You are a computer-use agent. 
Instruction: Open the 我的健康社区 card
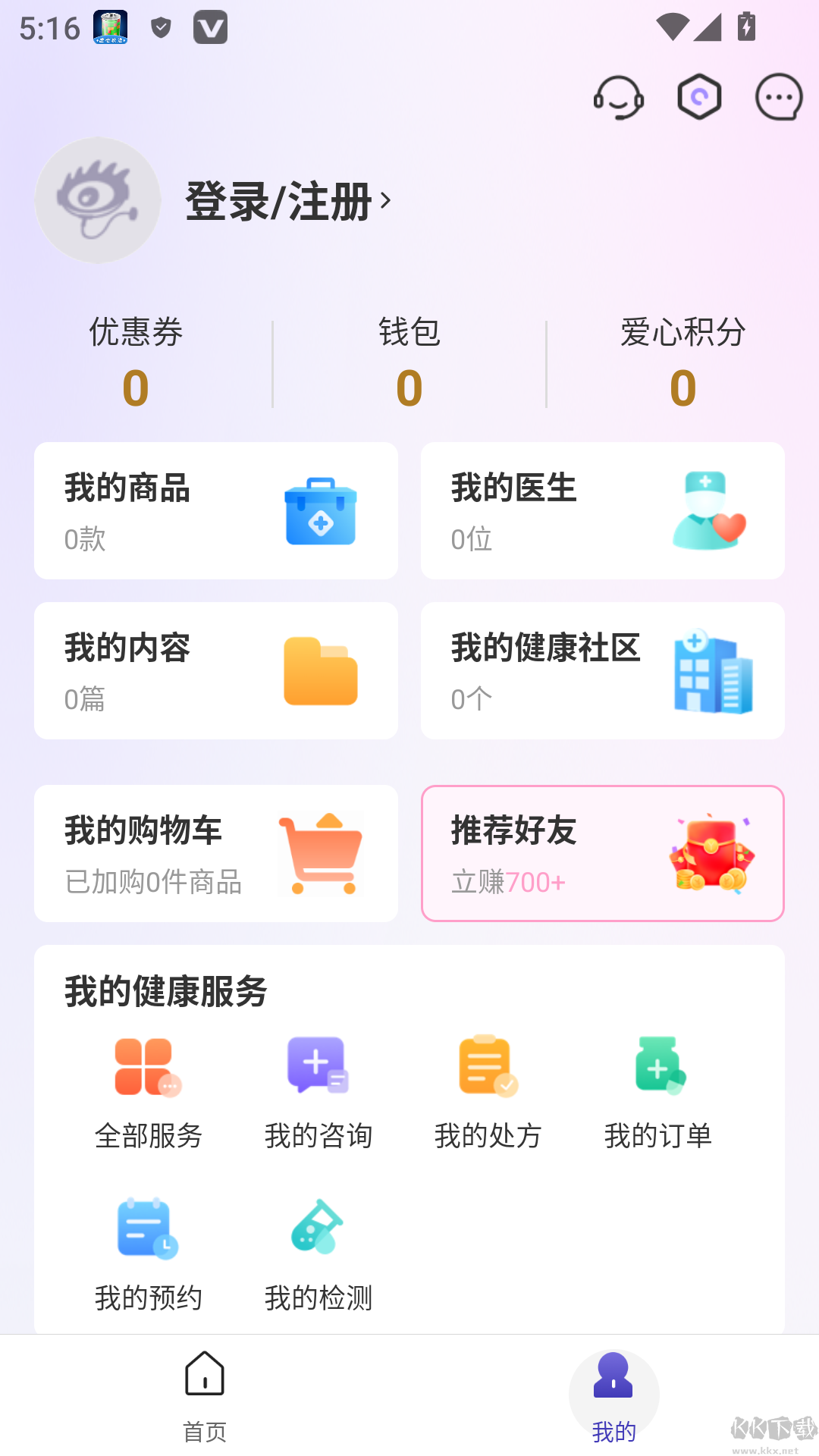click(x=602, y=670)
